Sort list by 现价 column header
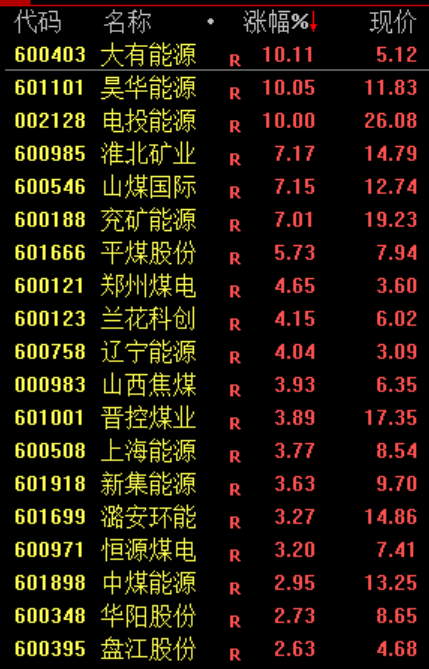Image resolution: width=429 pixels, height=669 pixels. (393, 22)
